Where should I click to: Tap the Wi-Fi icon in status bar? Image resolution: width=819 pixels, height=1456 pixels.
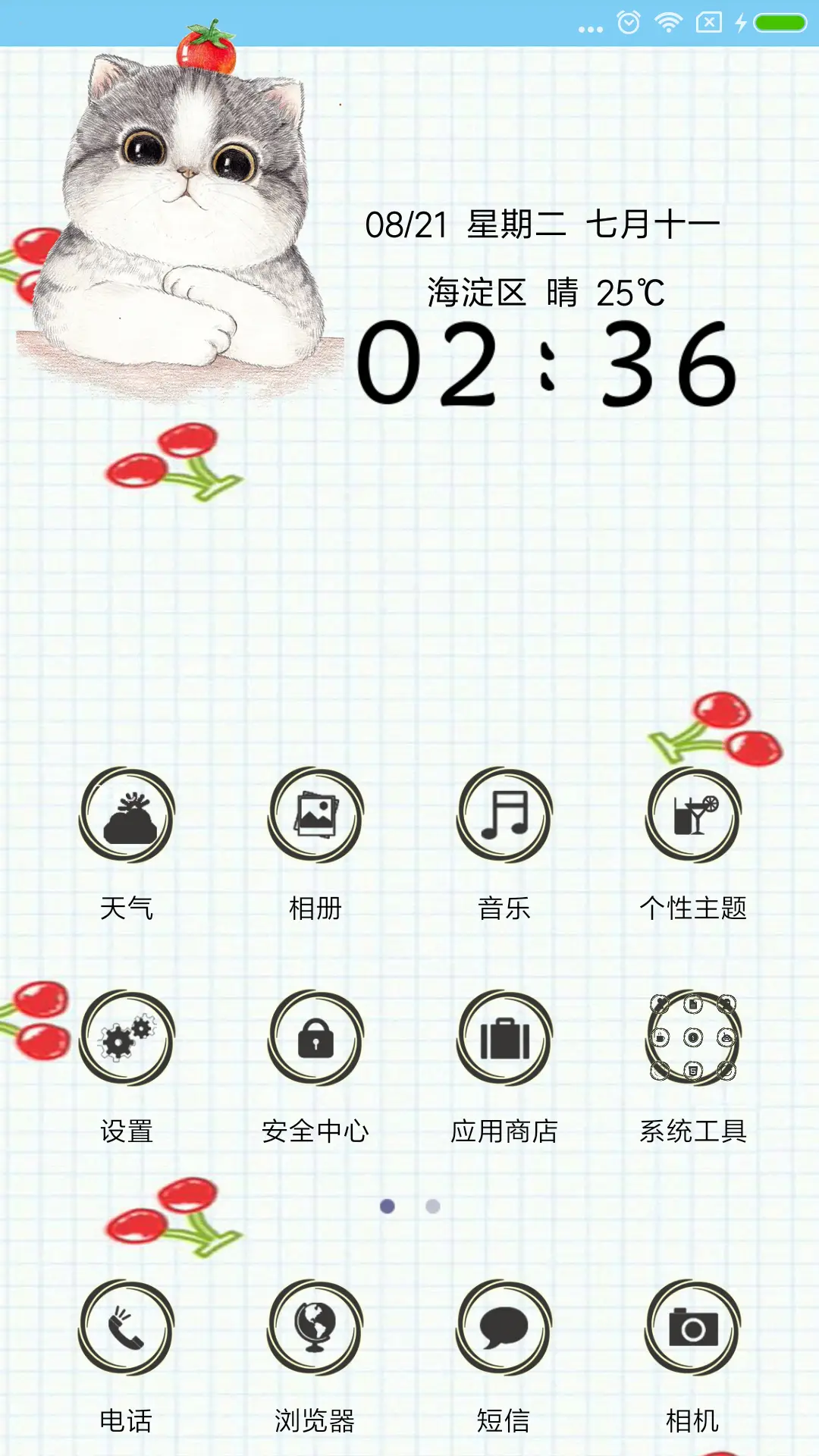[667, 23]
